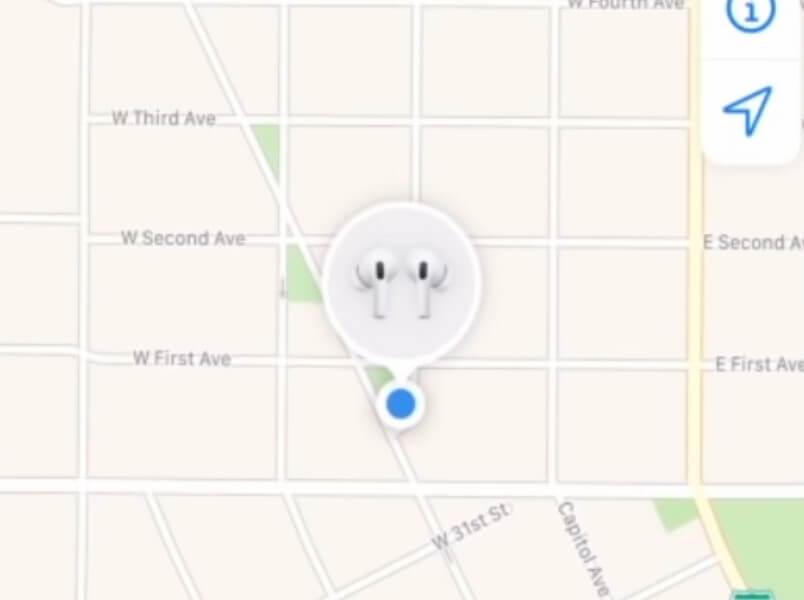Select the AirPods marker on the map
The image size is (804, 600).
click(x=402, y=284)
